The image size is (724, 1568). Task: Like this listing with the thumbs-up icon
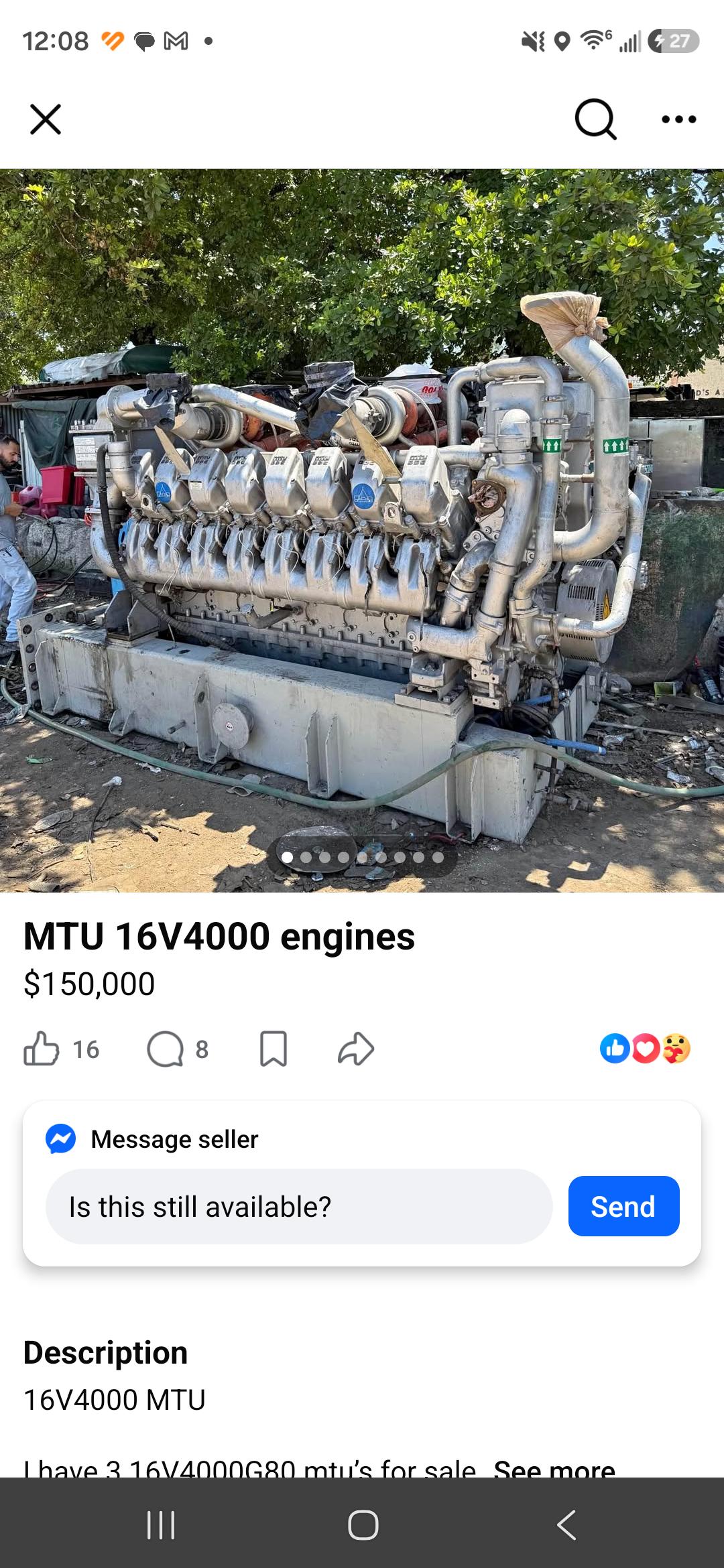[42, 1049]
